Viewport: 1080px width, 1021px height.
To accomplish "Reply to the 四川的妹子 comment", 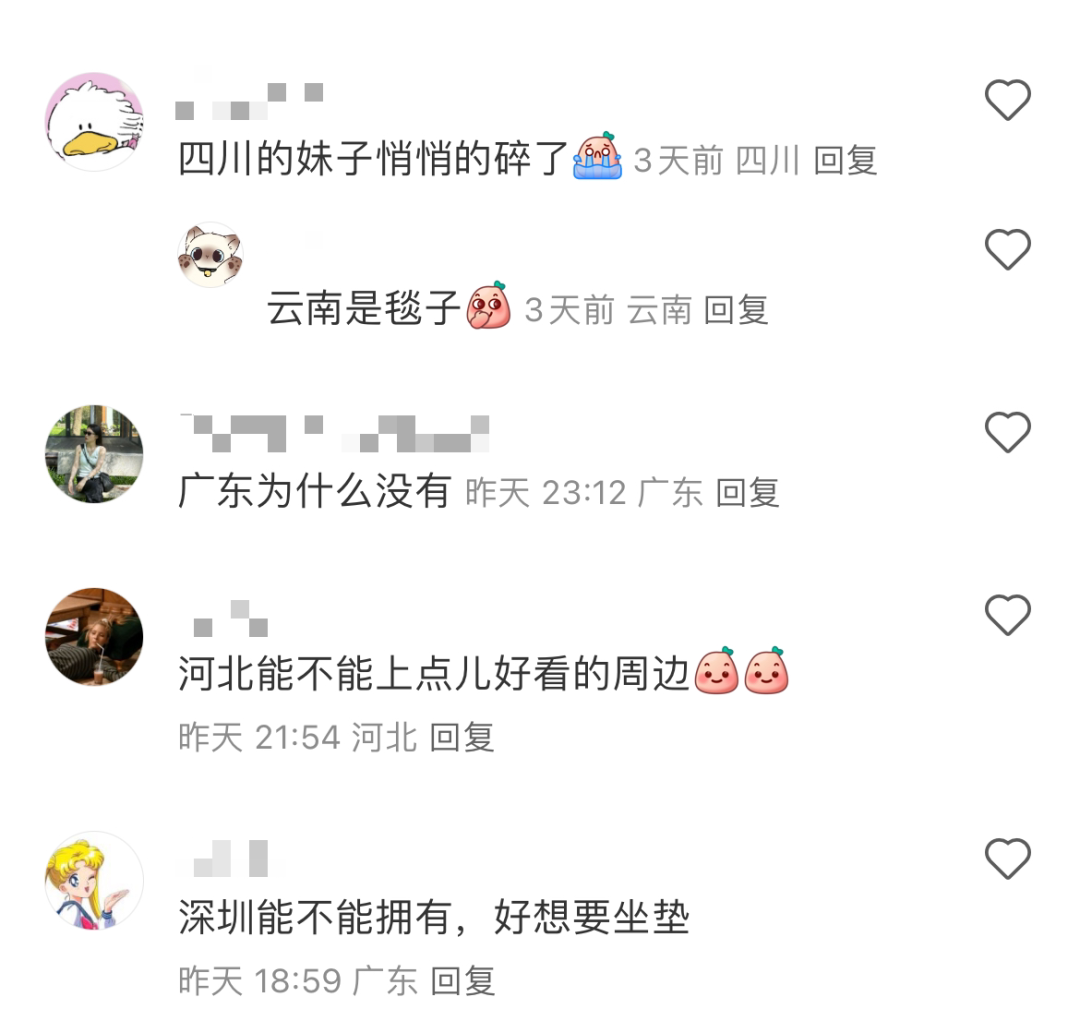I will tap(845, 160).
